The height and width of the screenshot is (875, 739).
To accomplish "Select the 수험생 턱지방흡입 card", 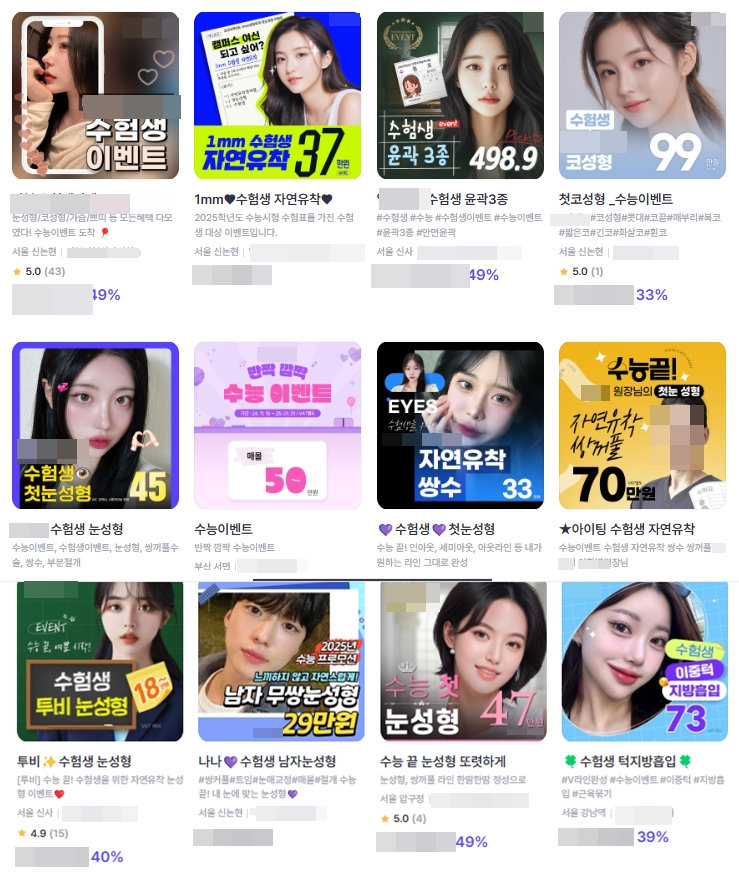I will (644, 661).
